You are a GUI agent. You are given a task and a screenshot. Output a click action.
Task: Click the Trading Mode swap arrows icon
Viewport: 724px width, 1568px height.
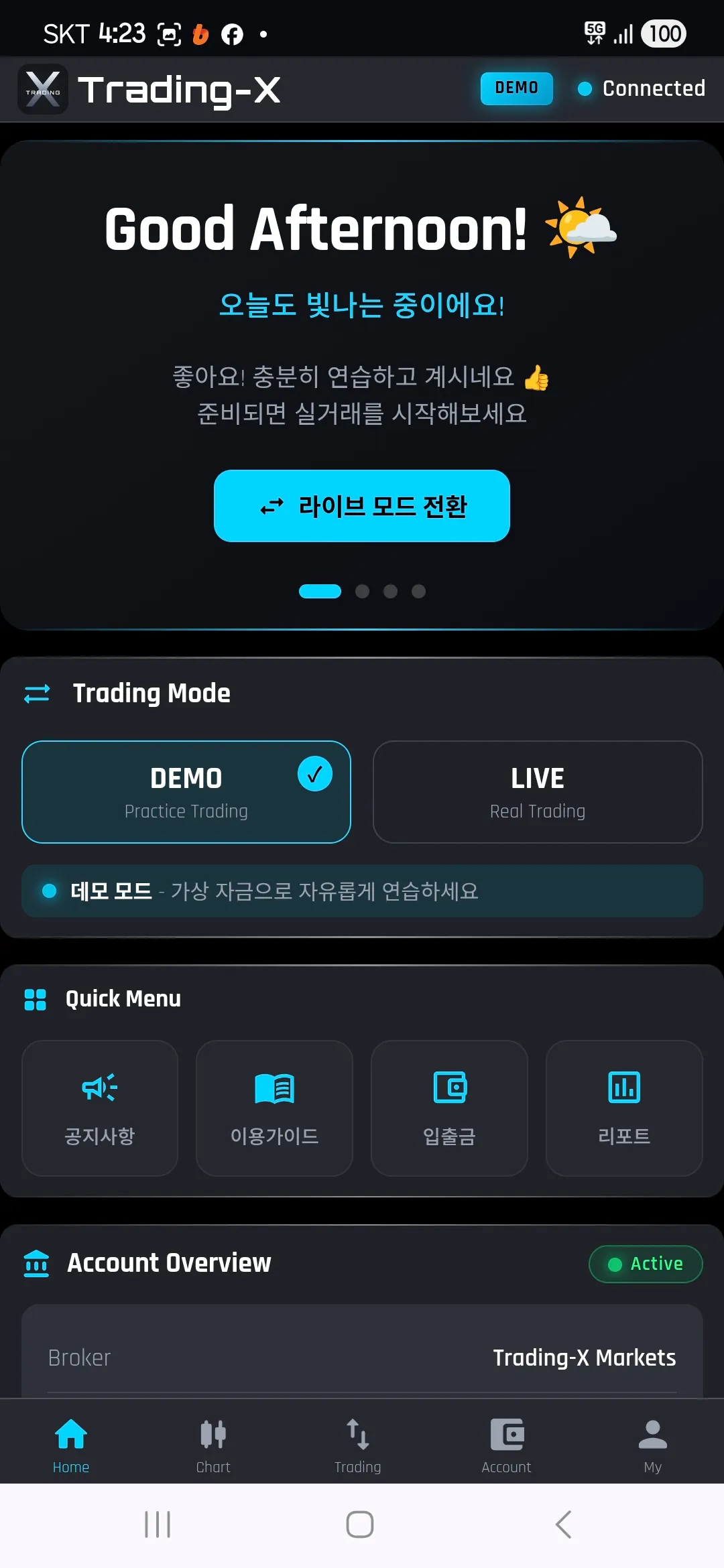point(37,694)
